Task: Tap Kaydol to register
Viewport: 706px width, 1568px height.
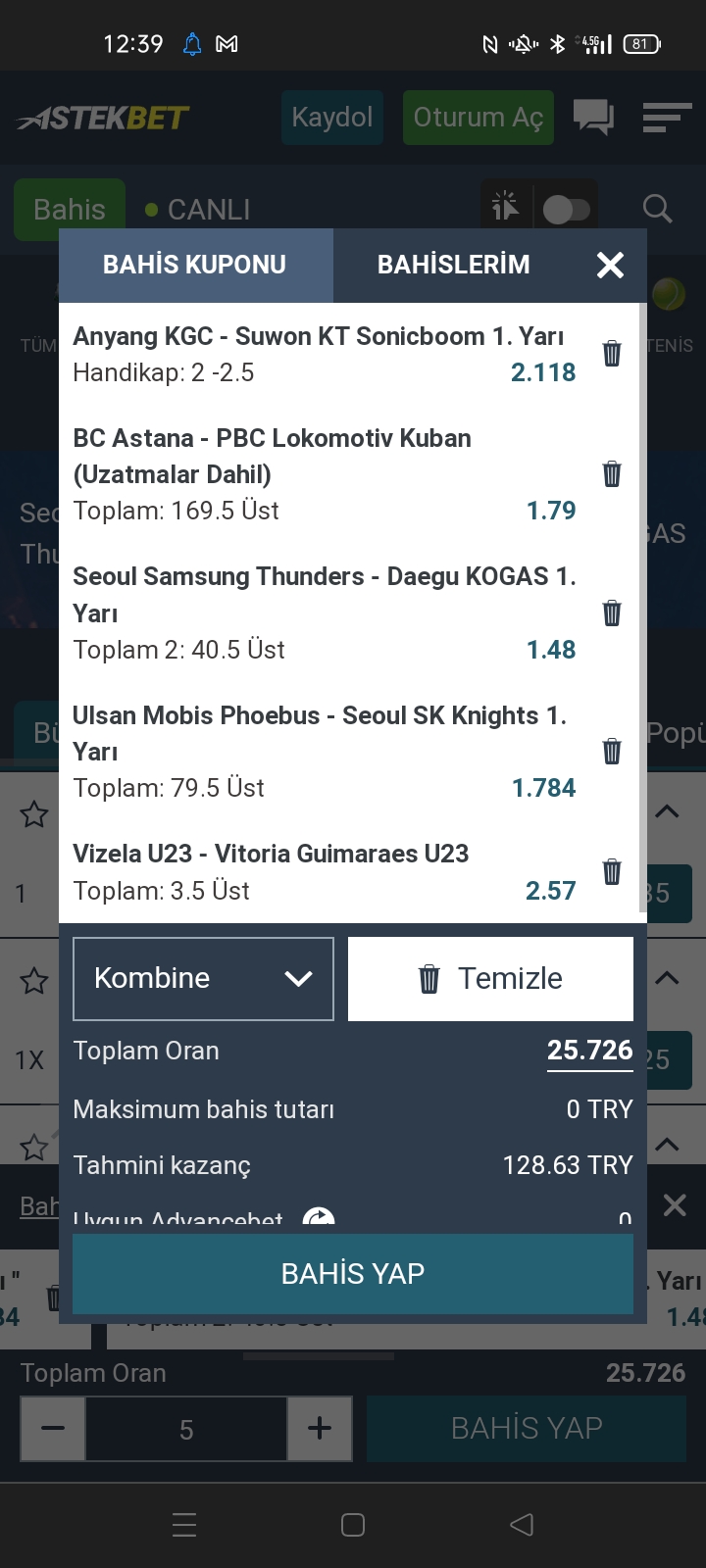Action: pos(332,118)
